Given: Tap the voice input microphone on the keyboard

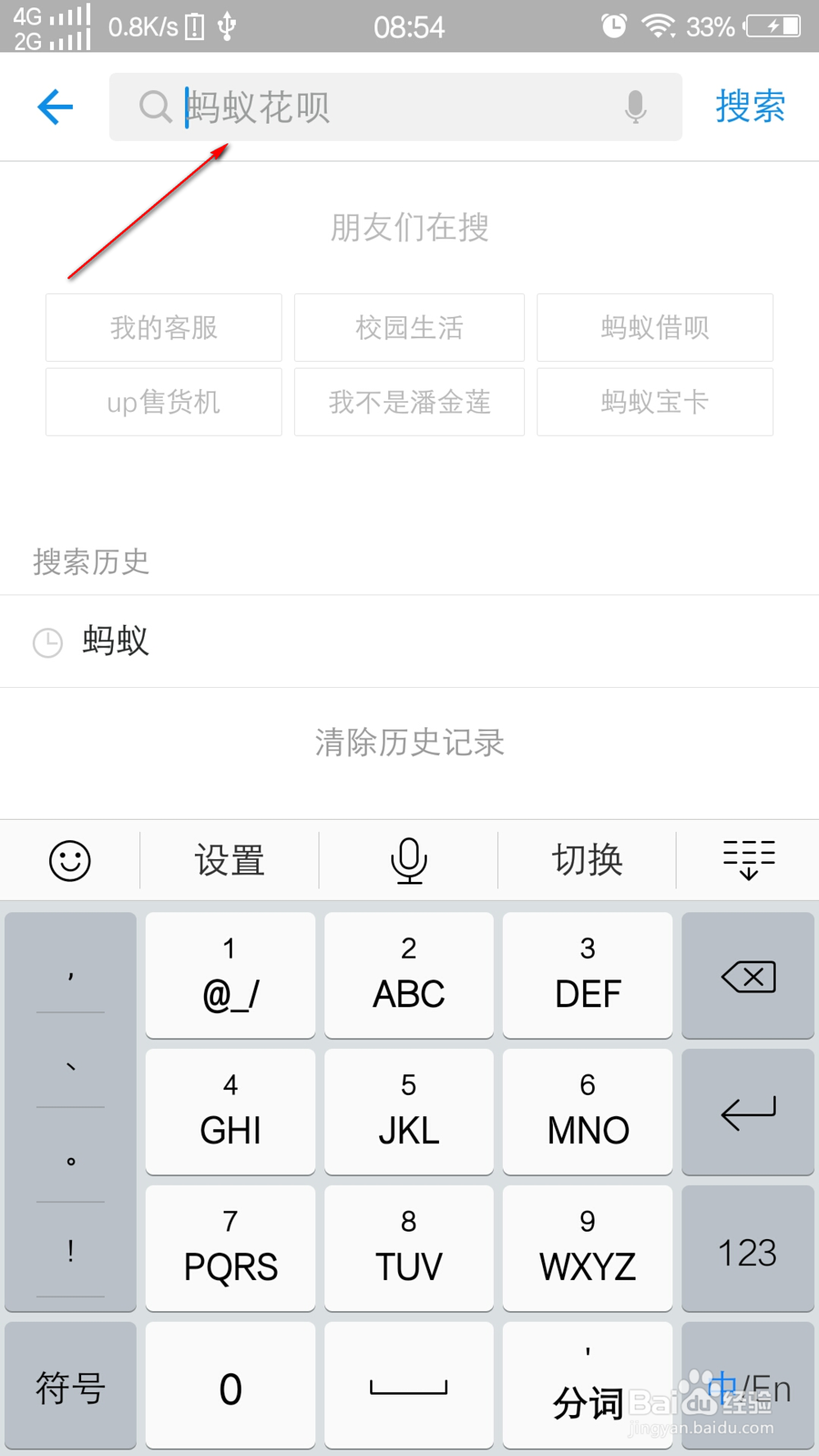Looking at the screenshot, I should click(408, 860).
